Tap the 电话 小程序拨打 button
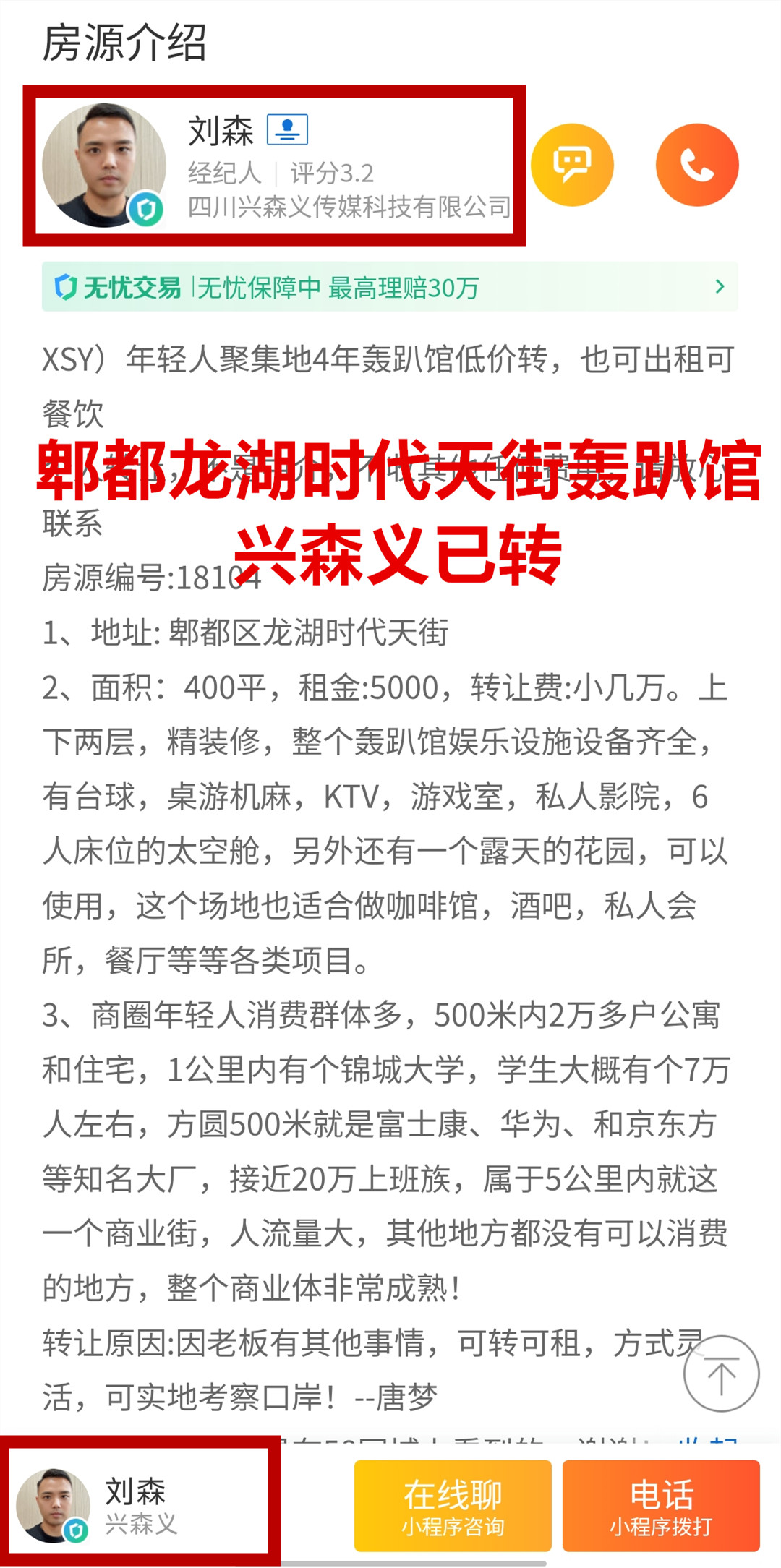This screenshot has height=1568, width=781. pyautogui.click(x=661, y=1507)
